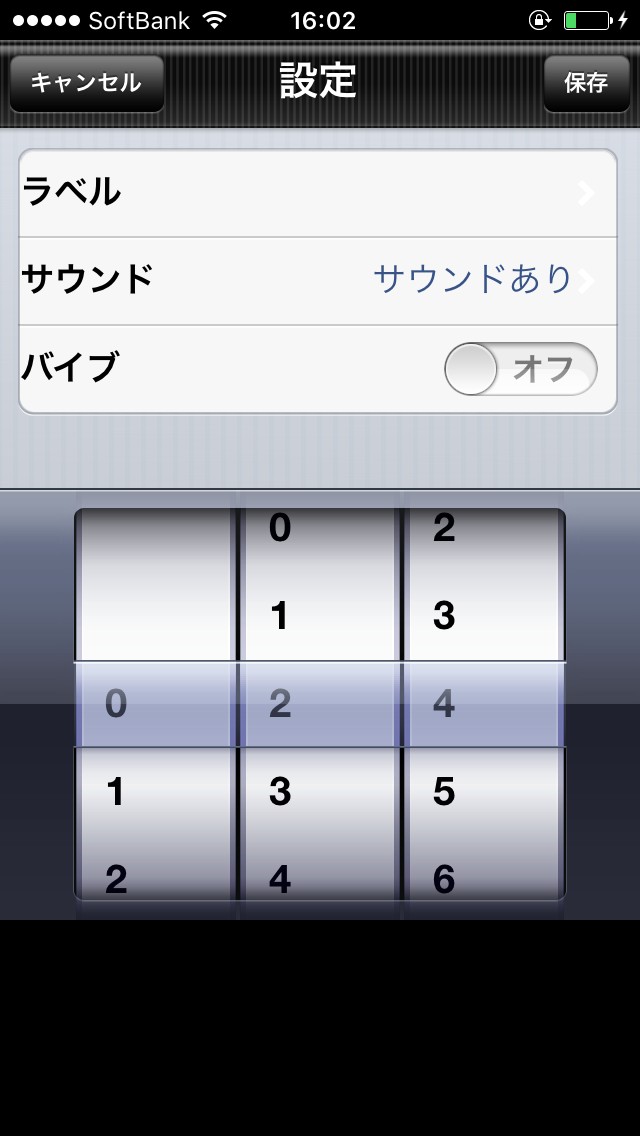Select 2 in the right picker wheel
The width and height of the screenshot is (640, 1136).
coord(444,527)
